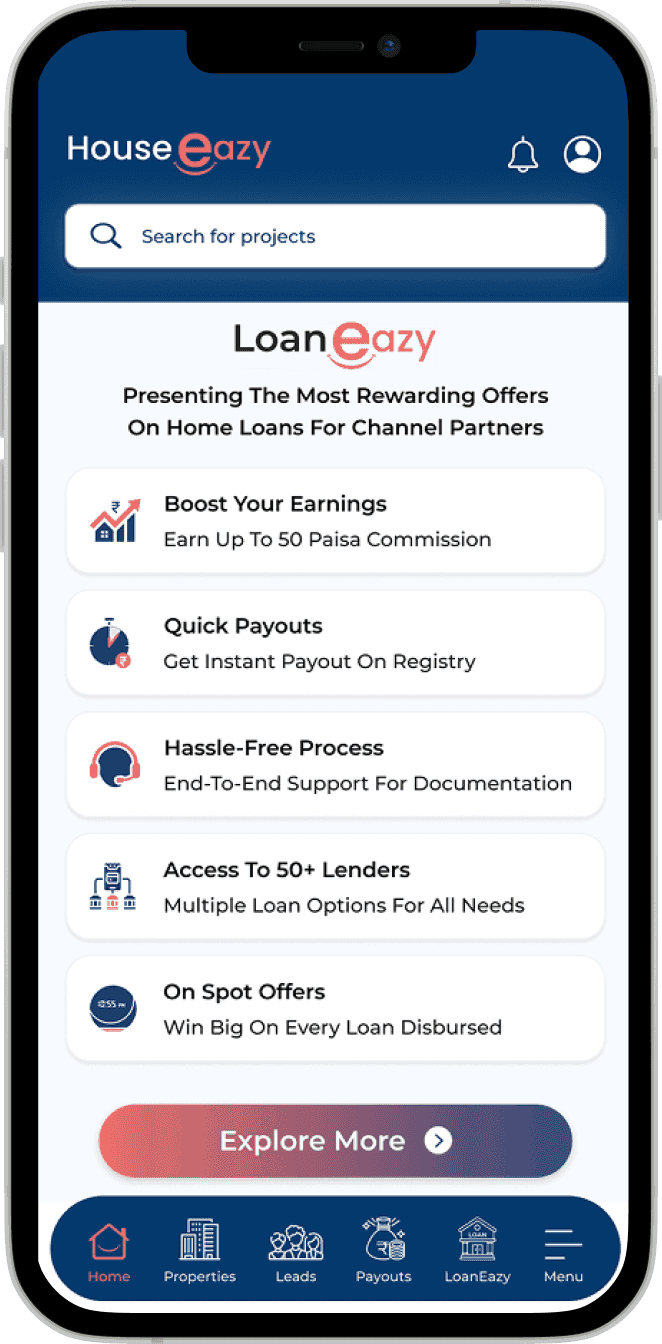The height and width of the screenshot is (1344, 662).
Task: Open the Menu in bottom navigation
Action: tap(563, 1251)
